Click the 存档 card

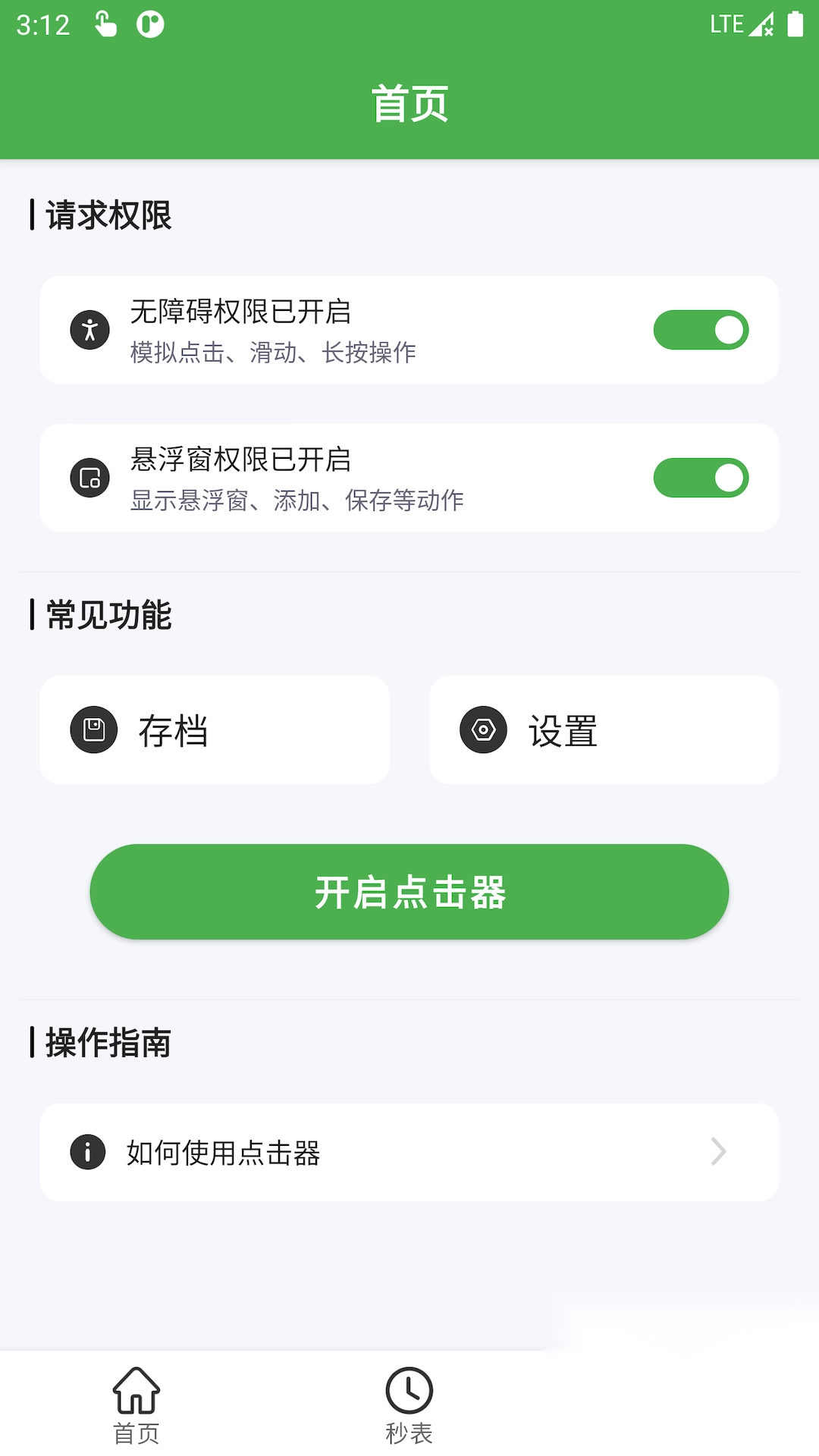[x=215, y=729]
